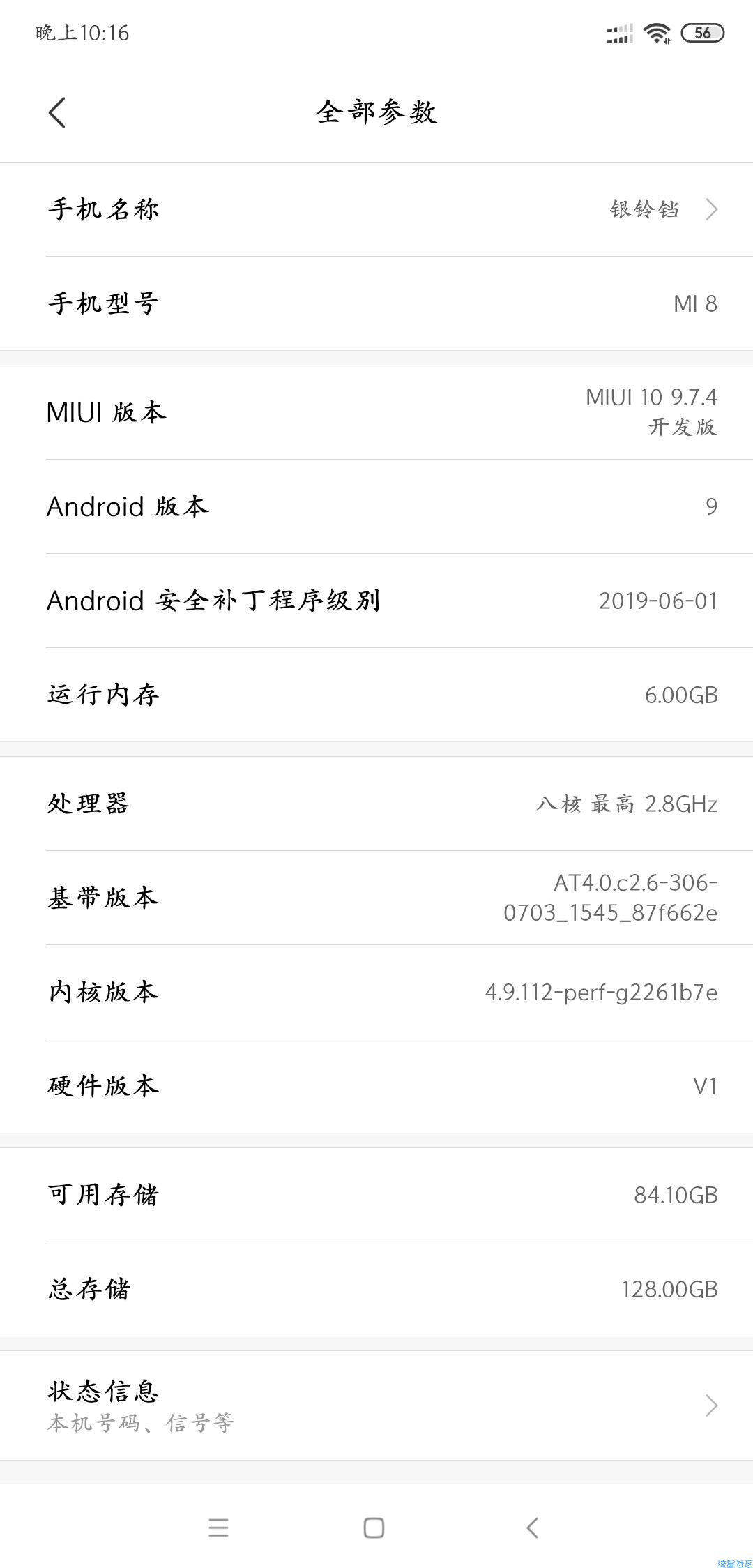753x1568 pixels.
Task: Tap the Android 版本 row
Action: pos(376,506)
